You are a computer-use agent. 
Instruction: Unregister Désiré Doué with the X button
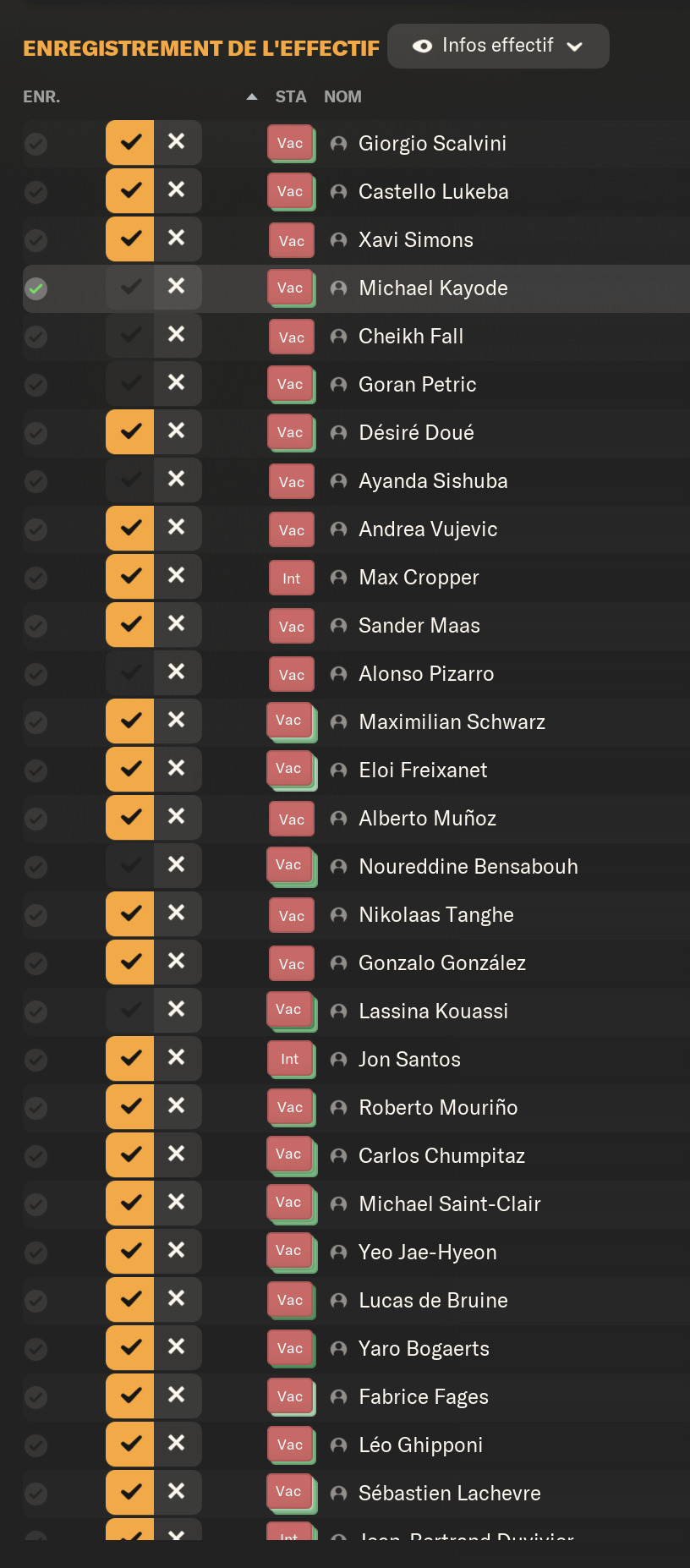click(x=177, y=431)
